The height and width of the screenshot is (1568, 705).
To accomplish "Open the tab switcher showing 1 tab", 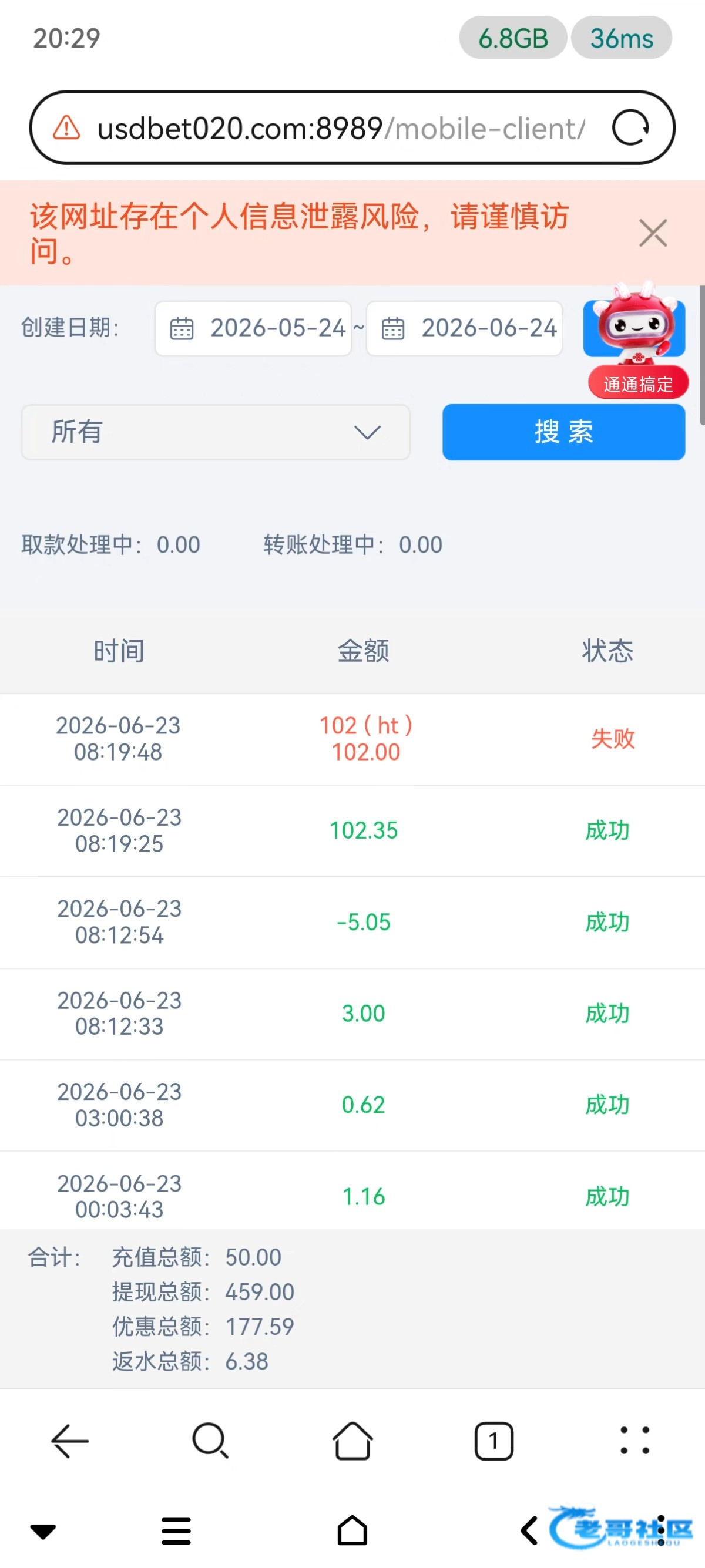I will pyautogui.click(x=493, y=1441).
